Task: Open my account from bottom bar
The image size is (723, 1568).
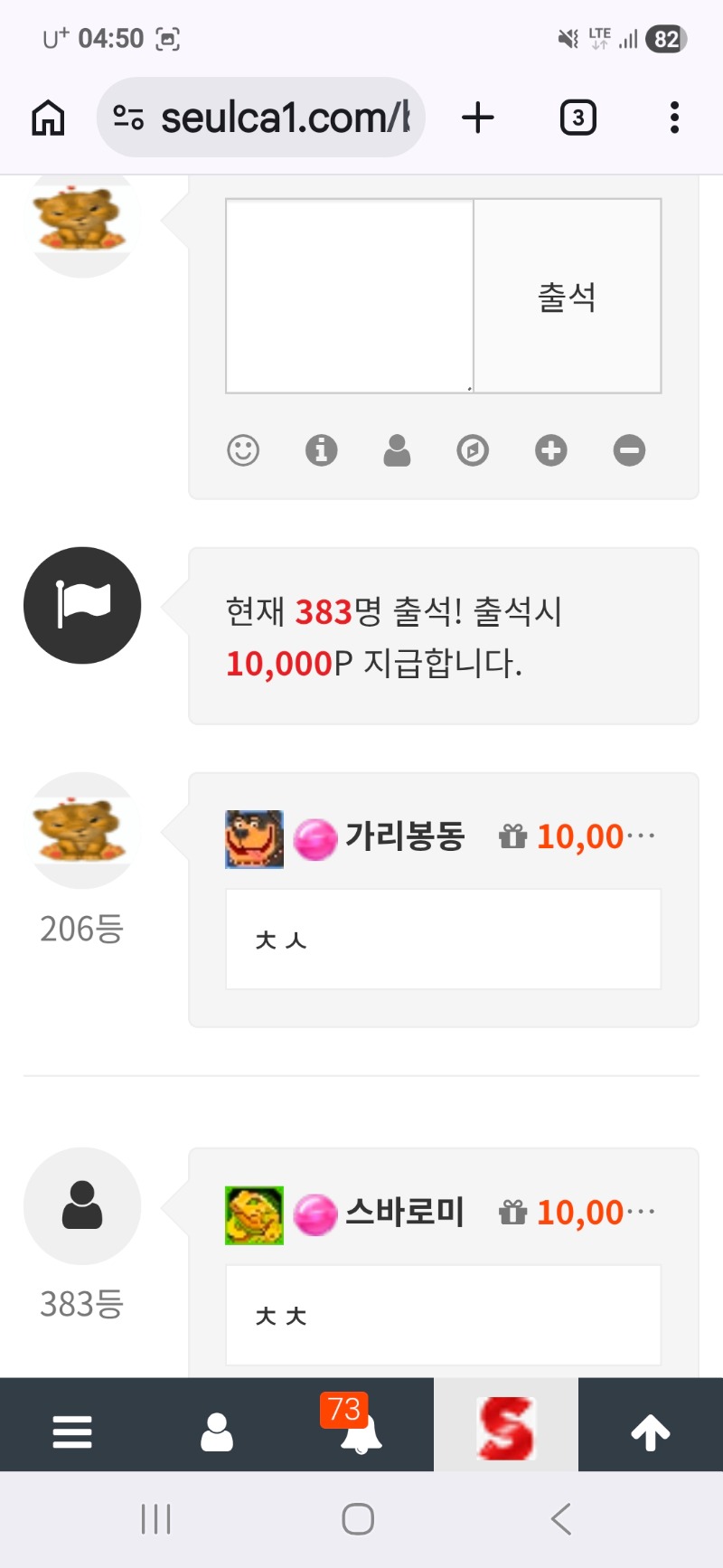Action: [x=217, y=1432]
